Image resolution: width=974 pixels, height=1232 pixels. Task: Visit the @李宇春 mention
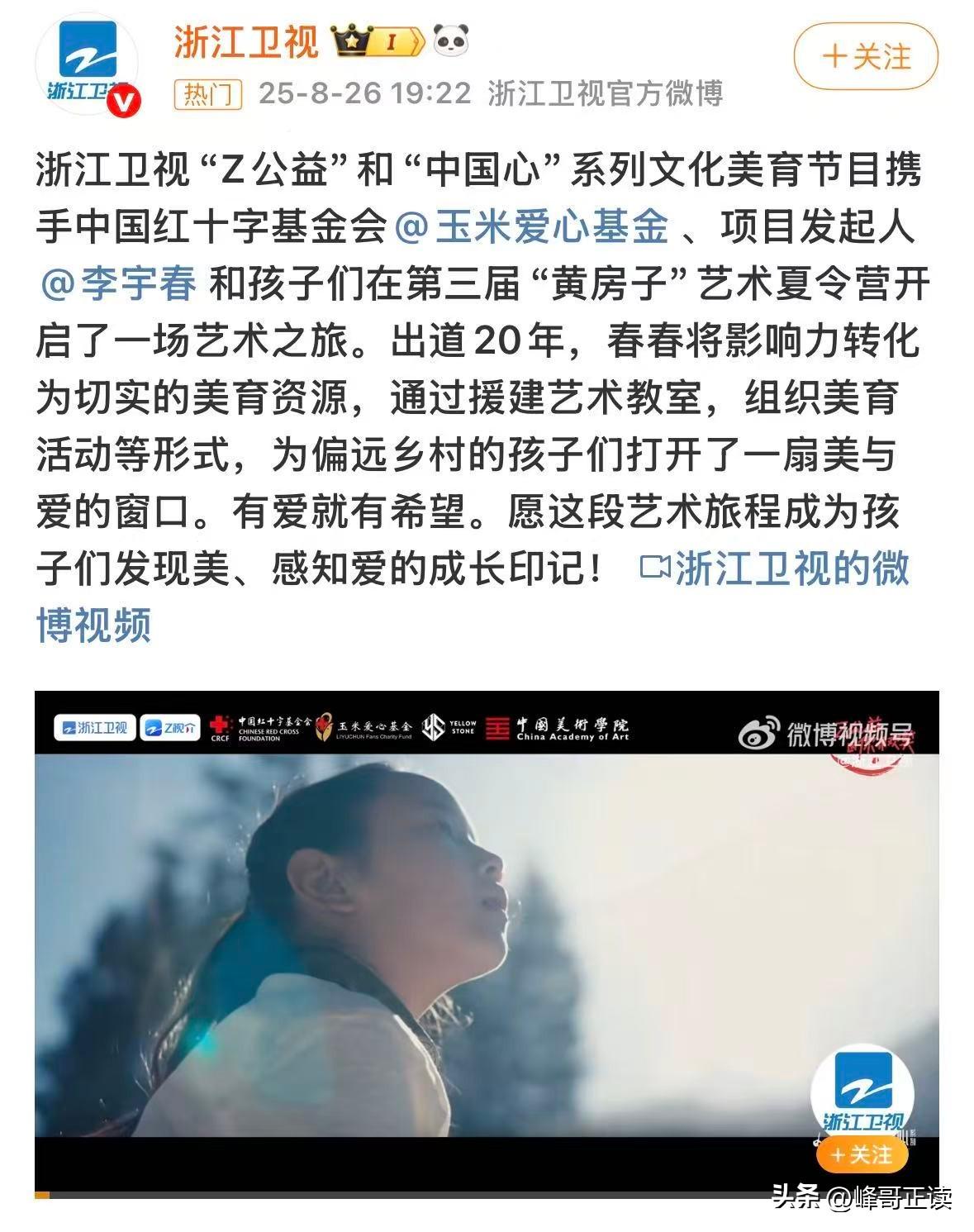(118, 283)
